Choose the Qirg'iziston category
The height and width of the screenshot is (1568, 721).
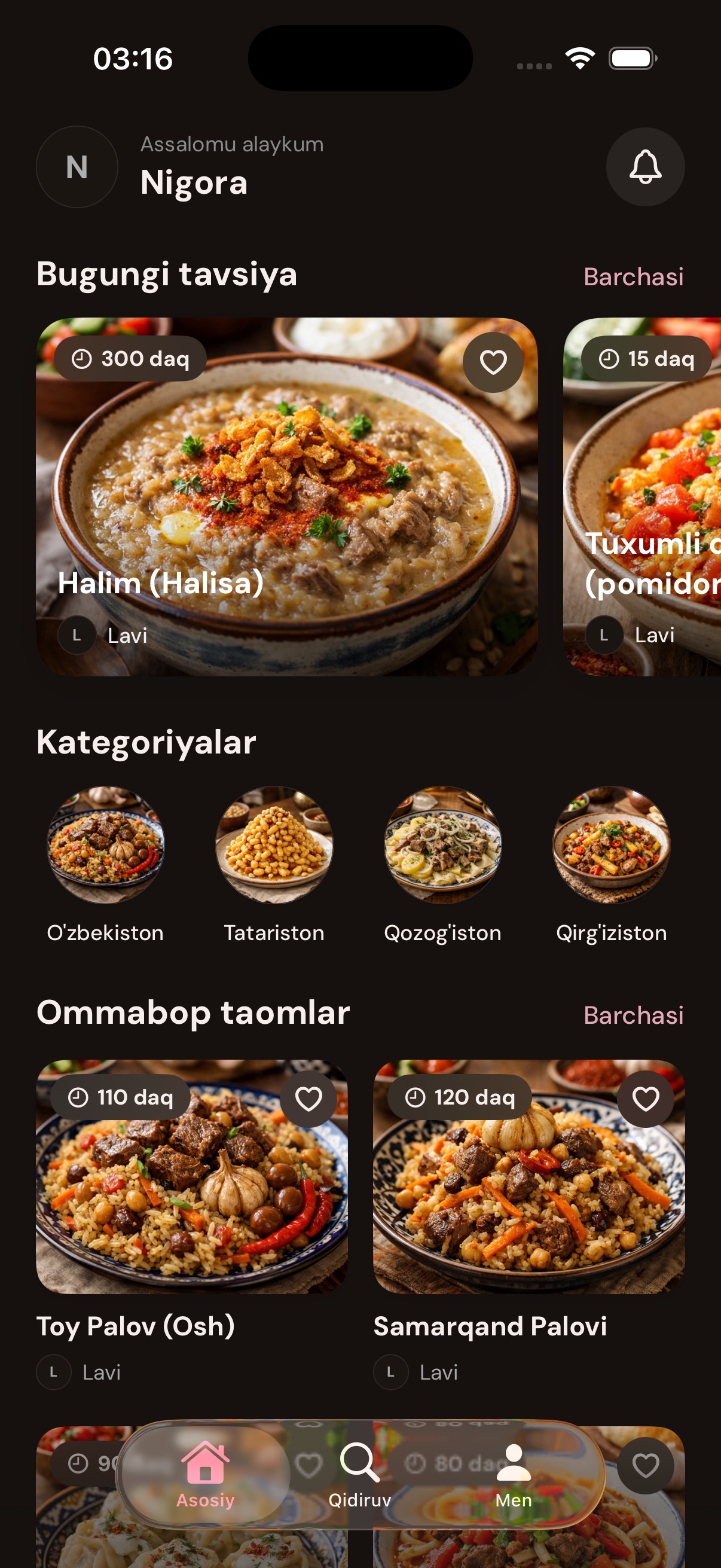pos(611,865)
